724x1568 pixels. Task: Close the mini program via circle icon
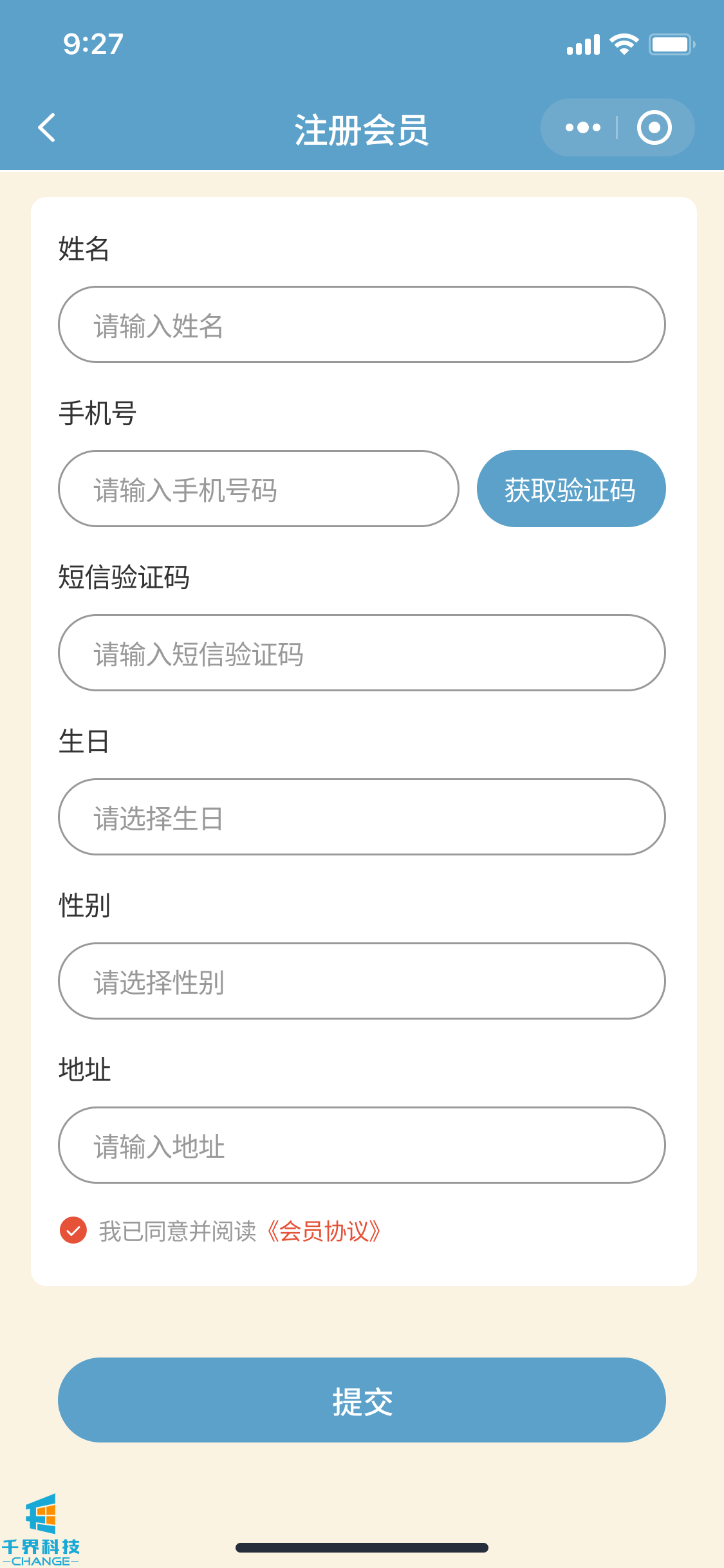(x=654, y=127)
